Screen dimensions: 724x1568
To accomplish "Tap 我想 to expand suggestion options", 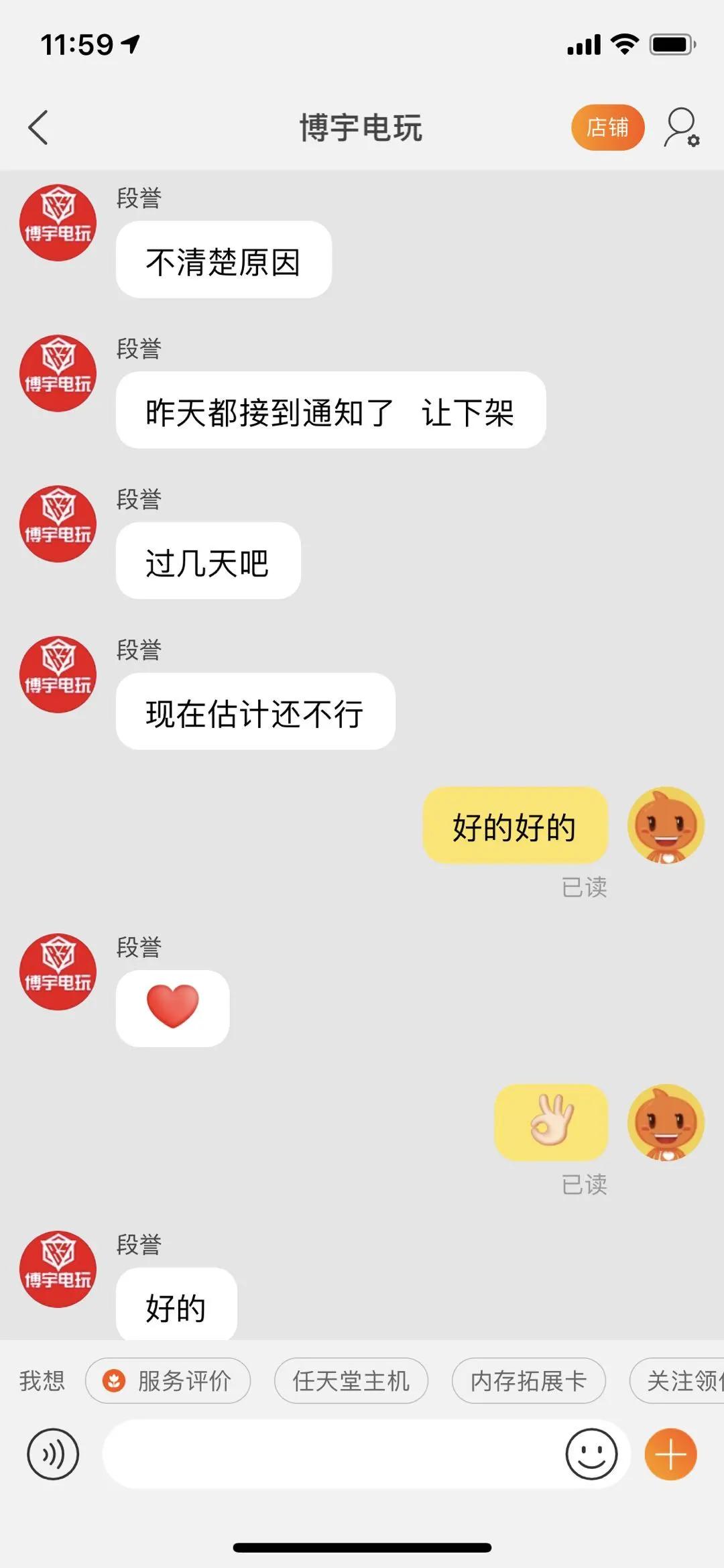I will [42, 1380].
